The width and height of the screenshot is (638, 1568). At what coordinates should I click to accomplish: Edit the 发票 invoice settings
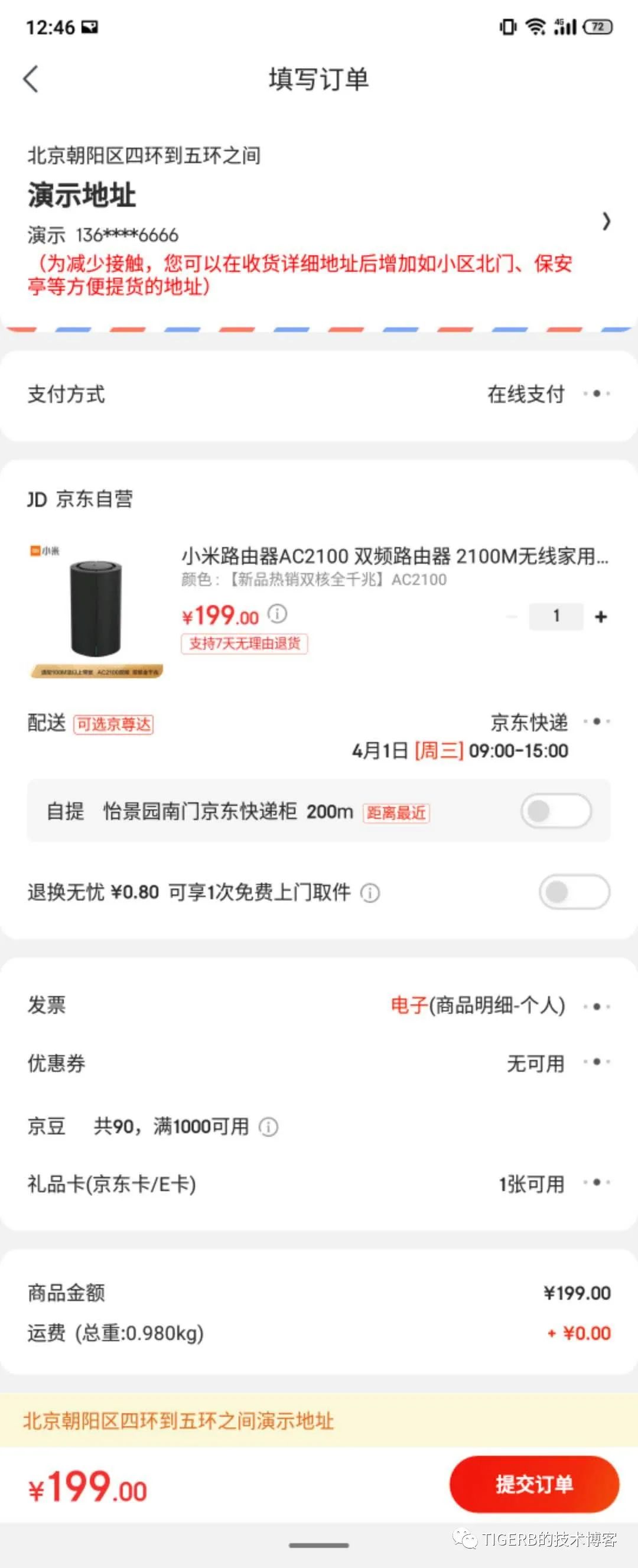pyautogui.click(x=596, y=1006)
